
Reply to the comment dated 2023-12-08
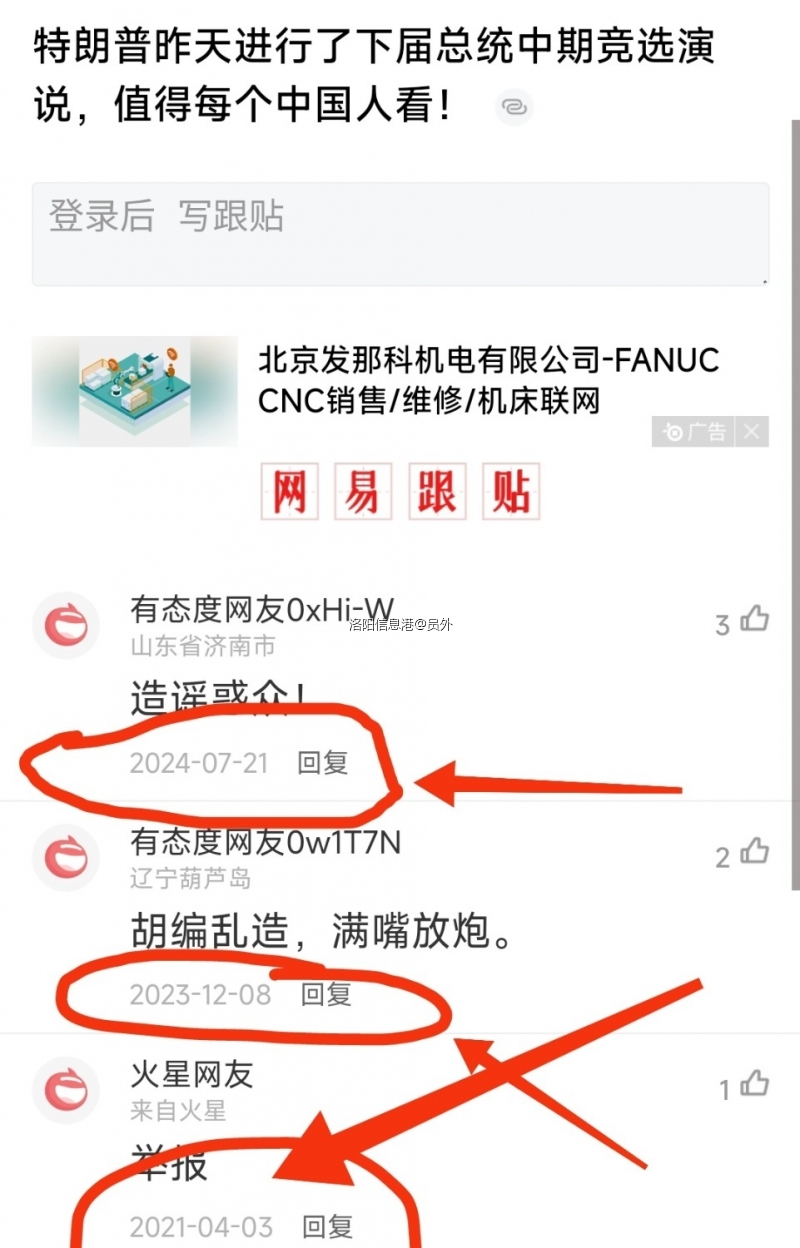pos(326,994)
